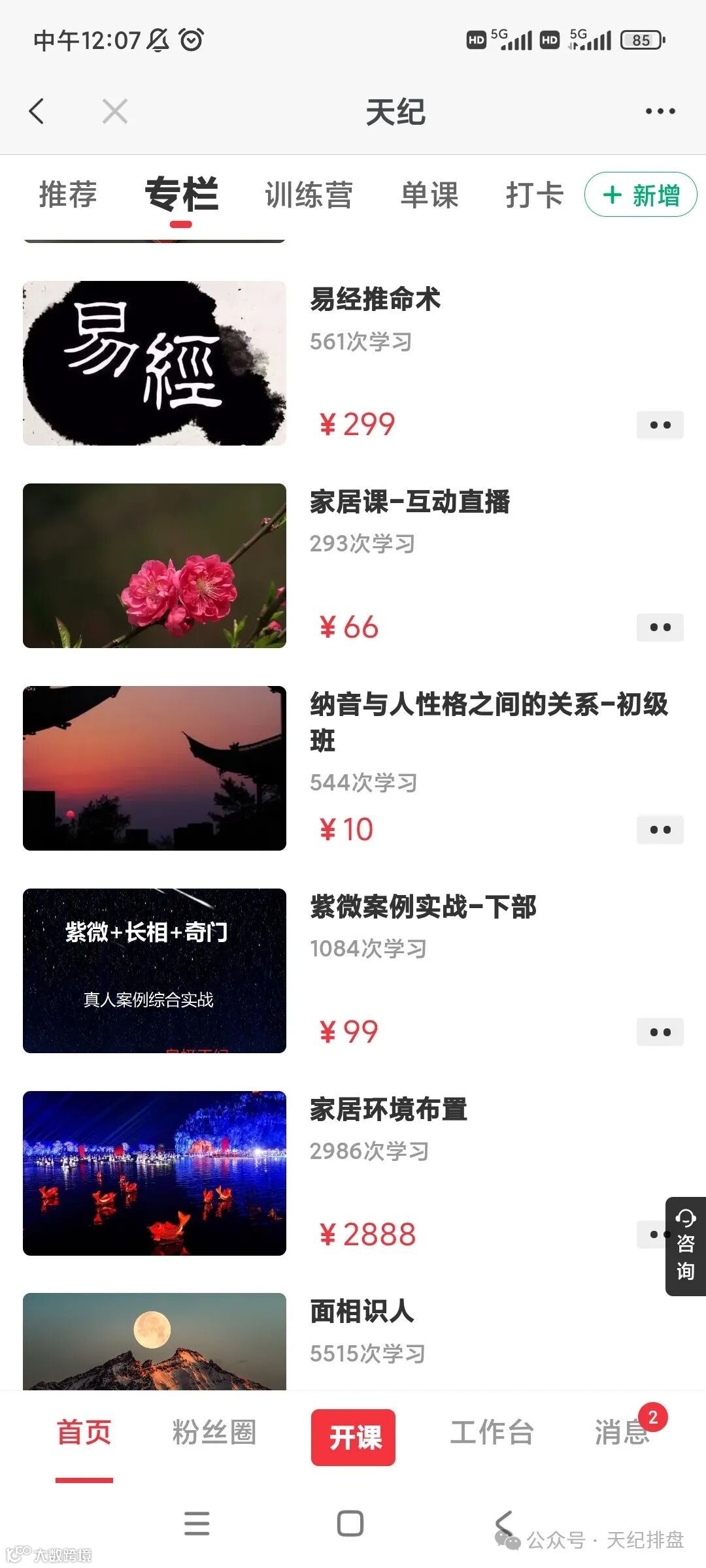Tap the 新增 add button

click(641, 195)
